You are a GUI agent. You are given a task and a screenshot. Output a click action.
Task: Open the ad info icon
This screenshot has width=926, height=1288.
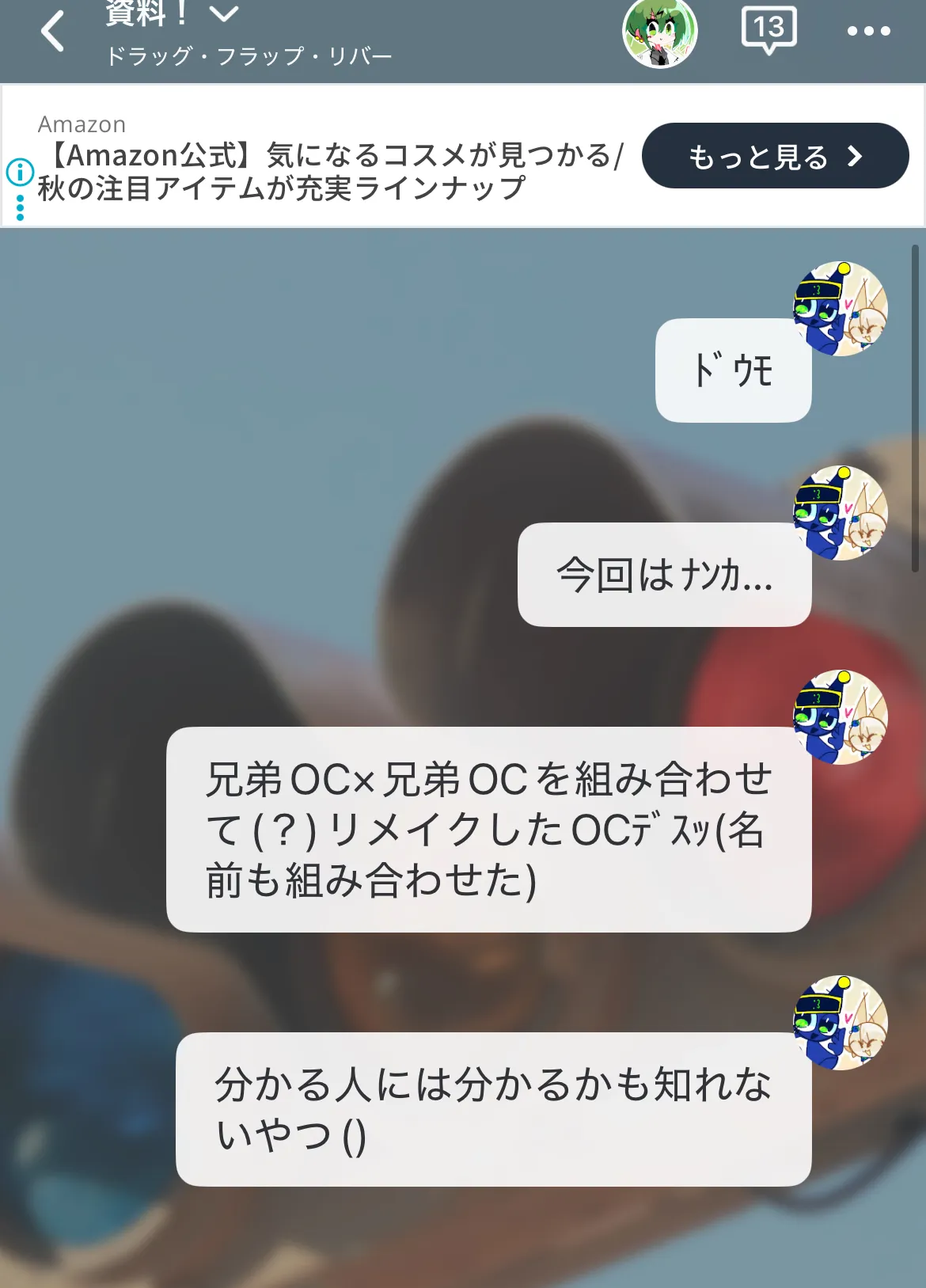coord(21,172)
